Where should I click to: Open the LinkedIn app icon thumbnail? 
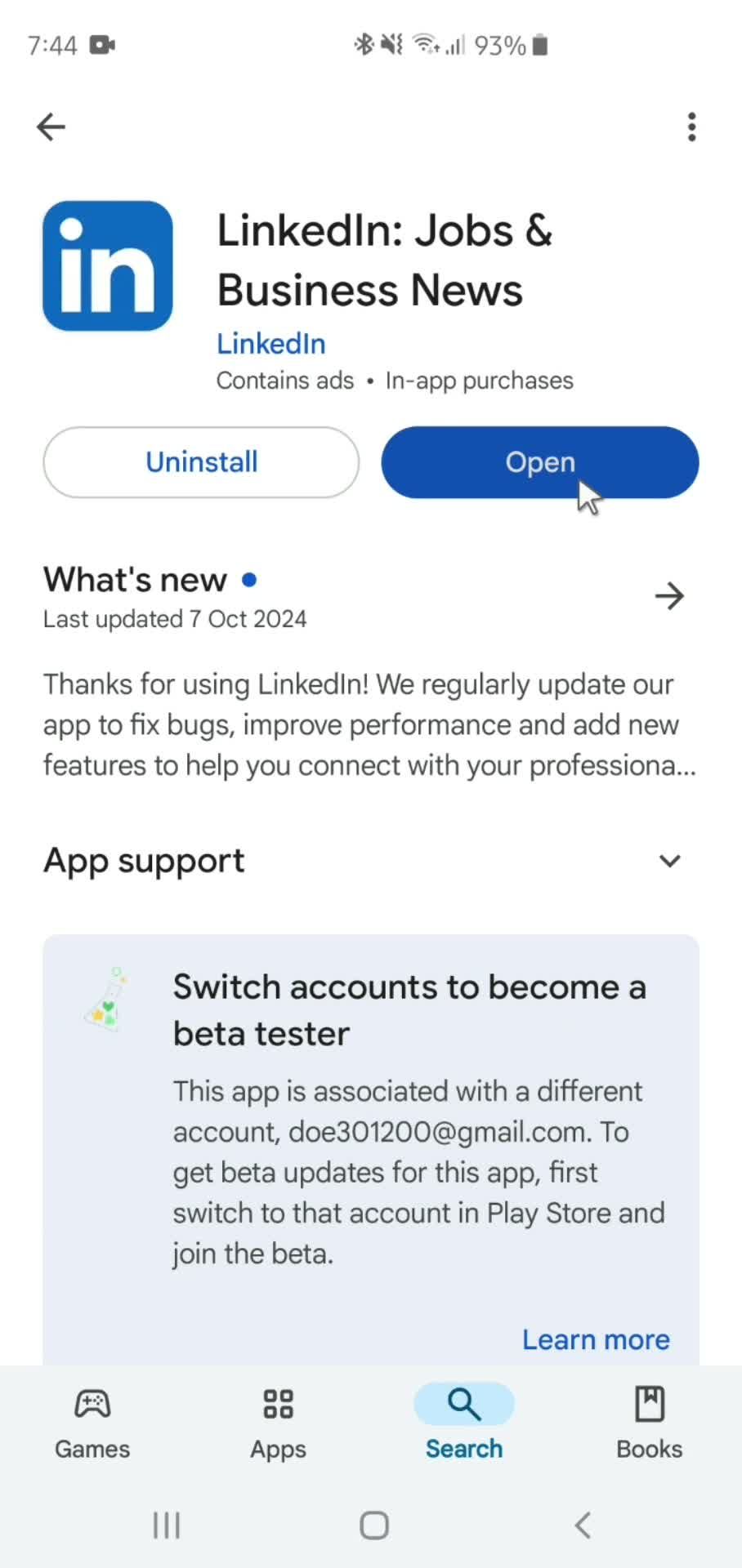(x=107, y=266)
